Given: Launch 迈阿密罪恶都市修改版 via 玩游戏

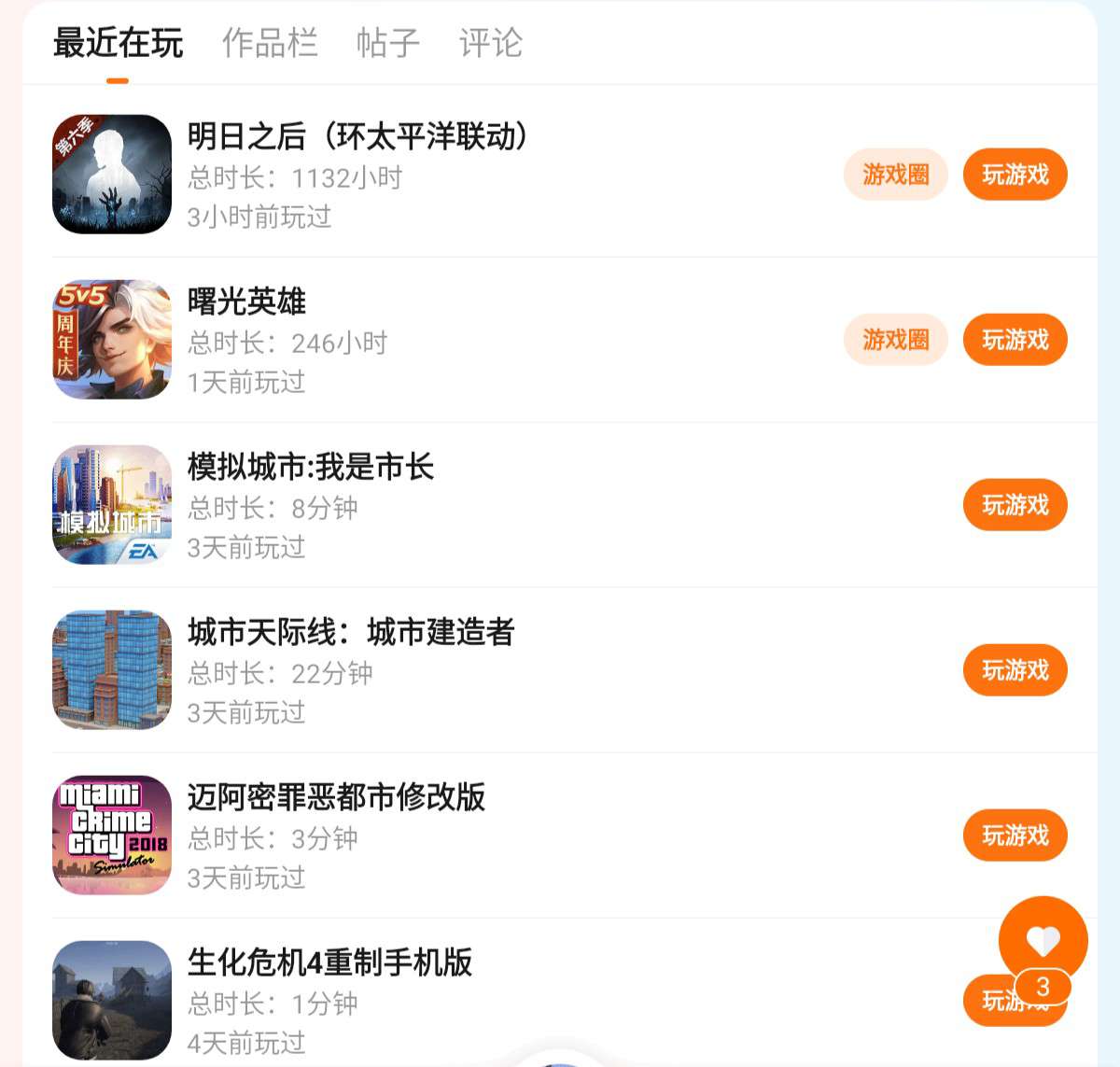Looking at the screenshot, I should [x=1015, y=835].
